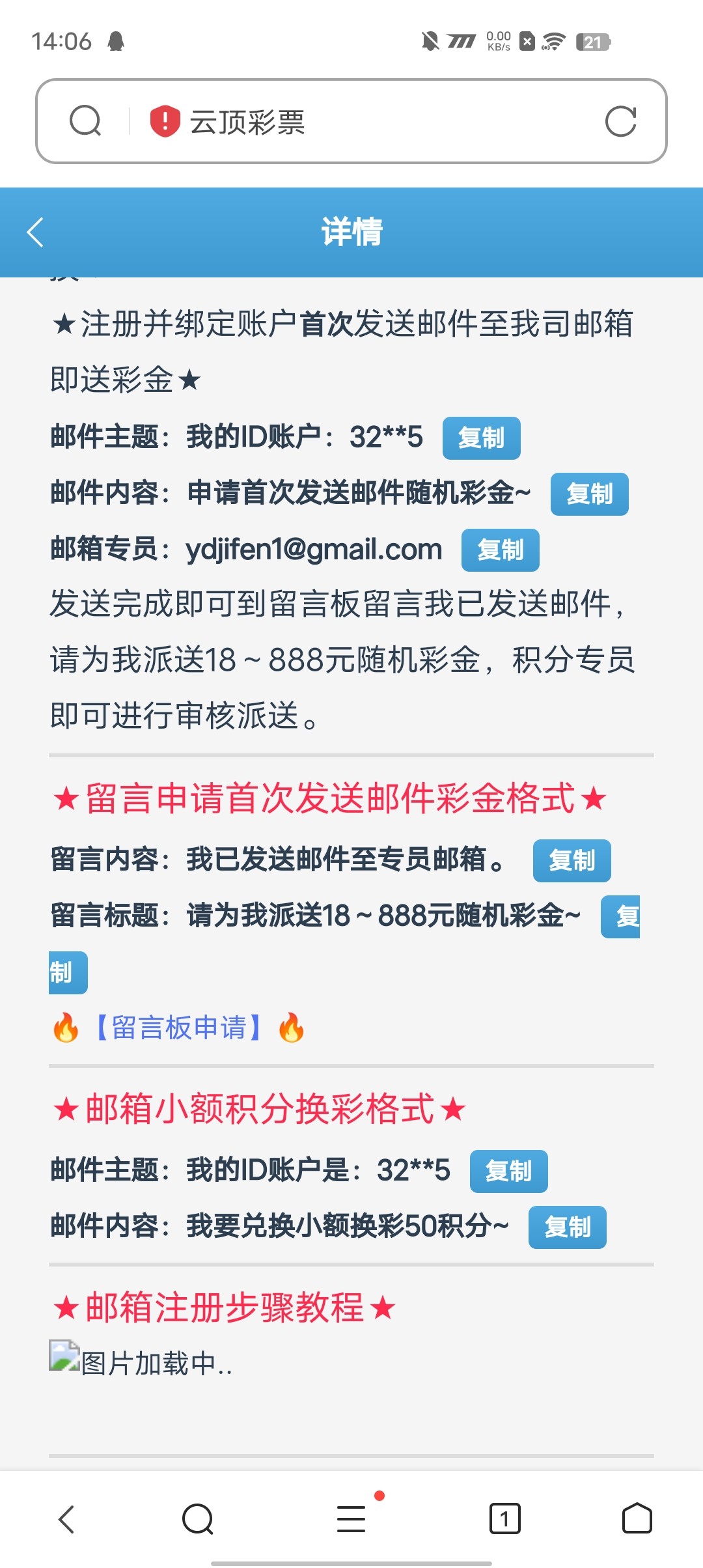This screenshot has height=1568, width=703.
Task: Copy the 邮件主题 我的ID账户：32**5
Action: (481, 438)
